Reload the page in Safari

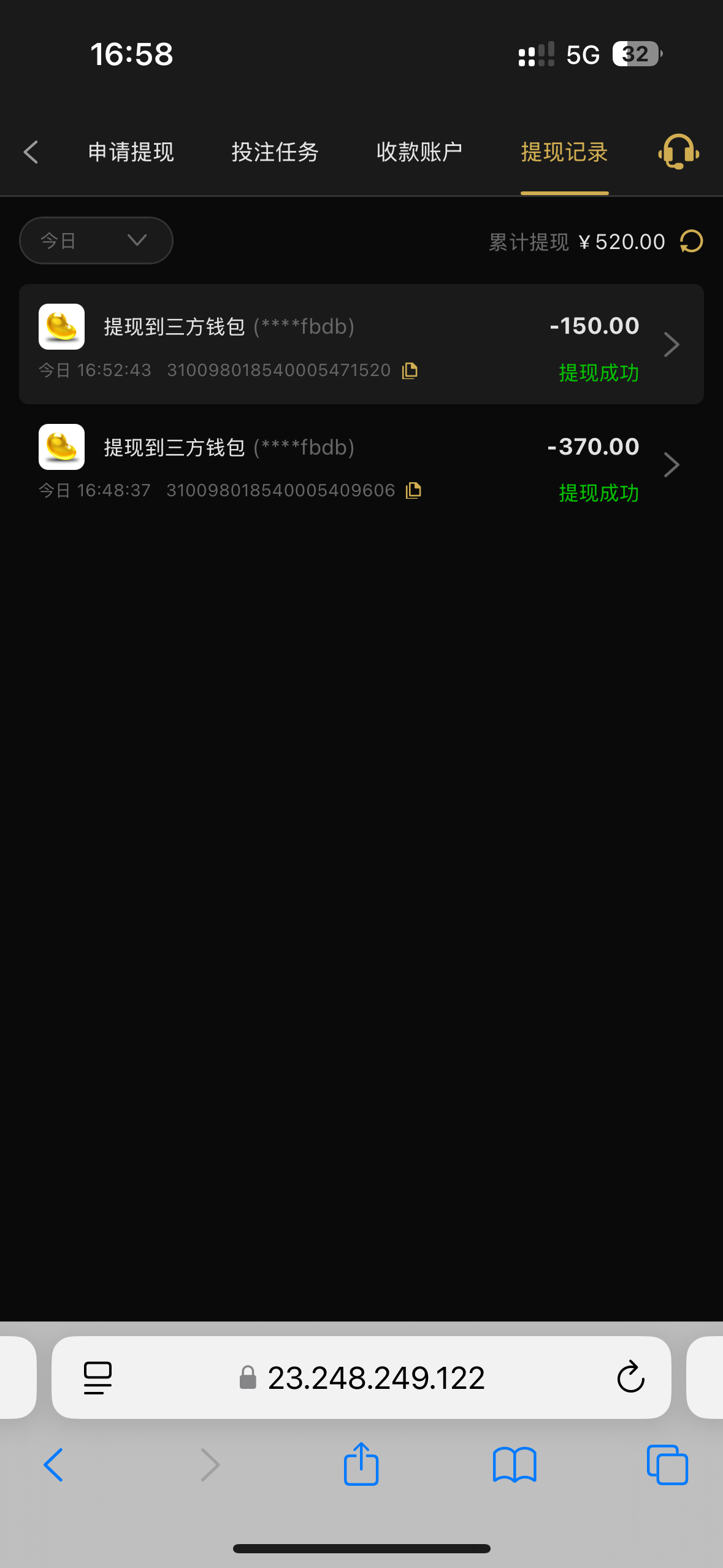click(x=630, y=1378)
